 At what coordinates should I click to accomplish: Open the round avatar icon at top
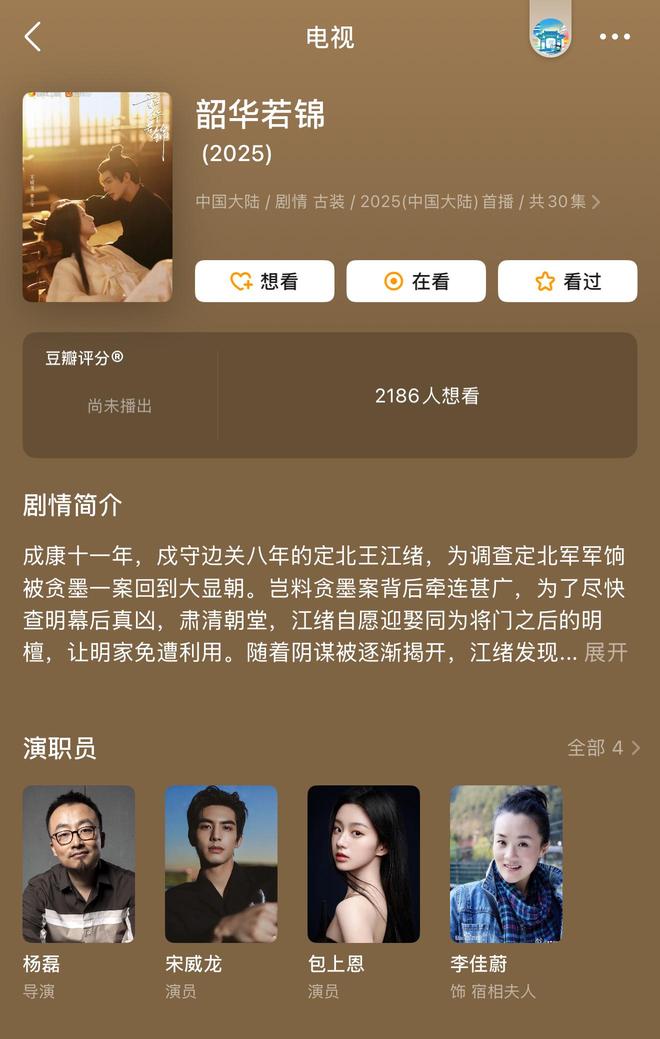[549, 37]
